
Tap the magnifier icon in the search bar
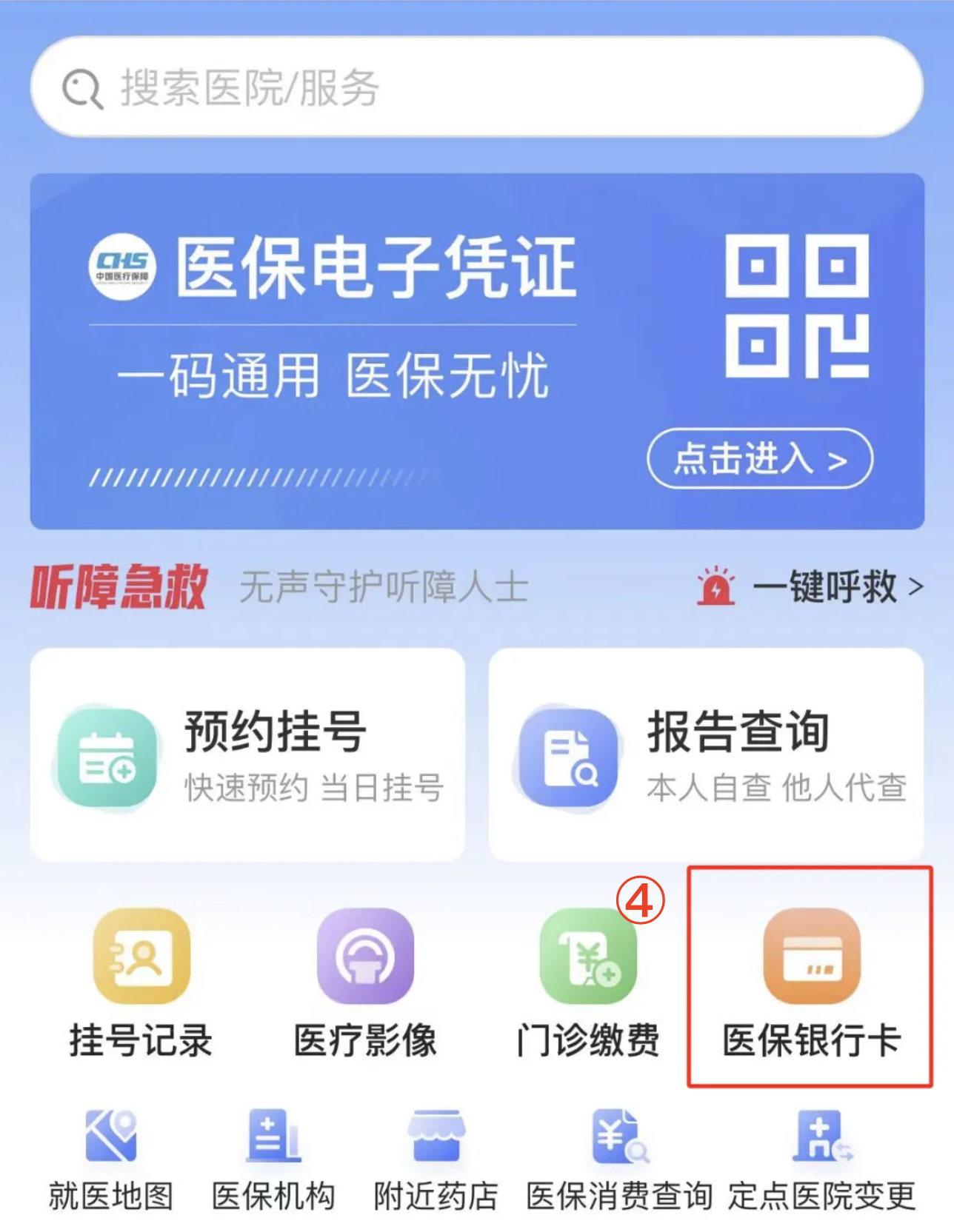pyautogui.click(x=81, y=88)
